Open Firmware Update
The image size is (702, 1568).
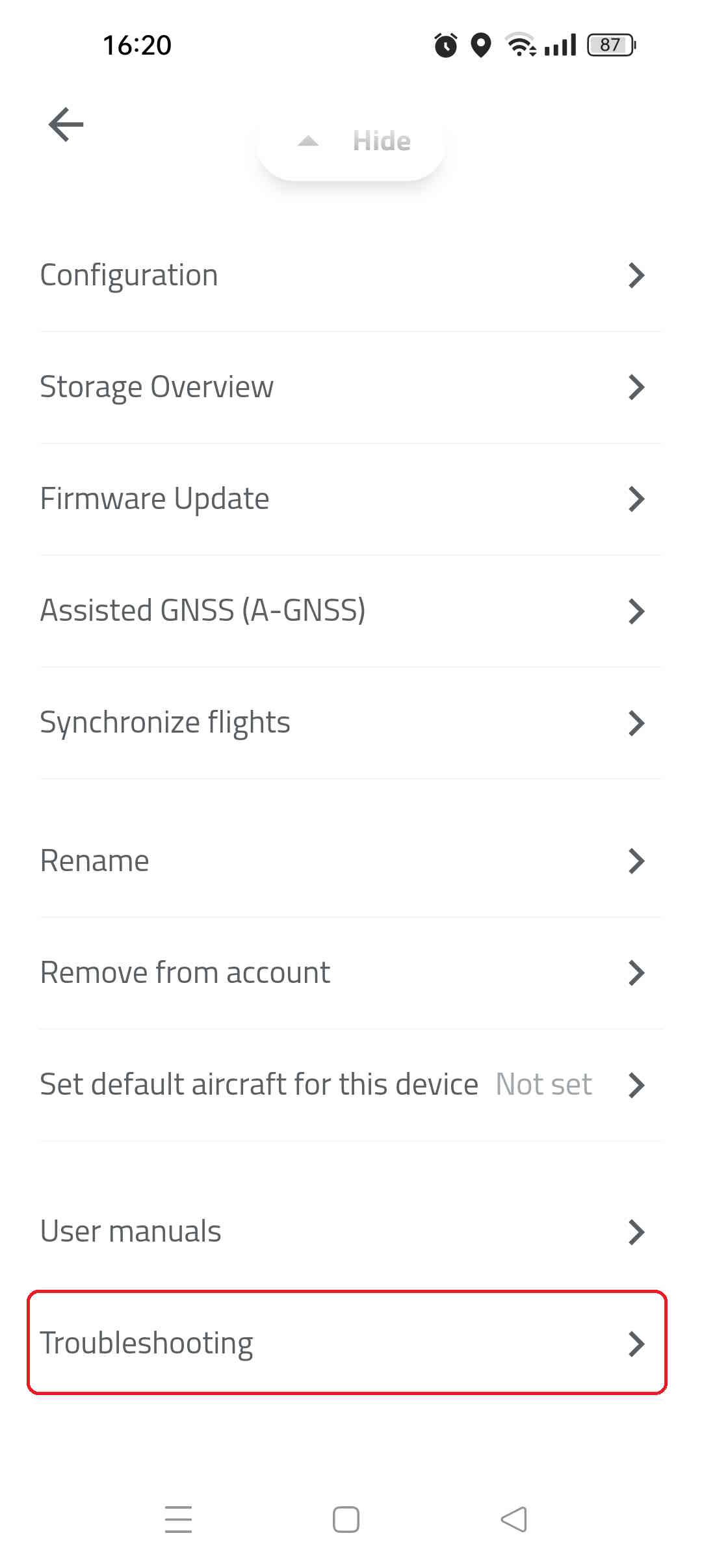click(351, 499)
